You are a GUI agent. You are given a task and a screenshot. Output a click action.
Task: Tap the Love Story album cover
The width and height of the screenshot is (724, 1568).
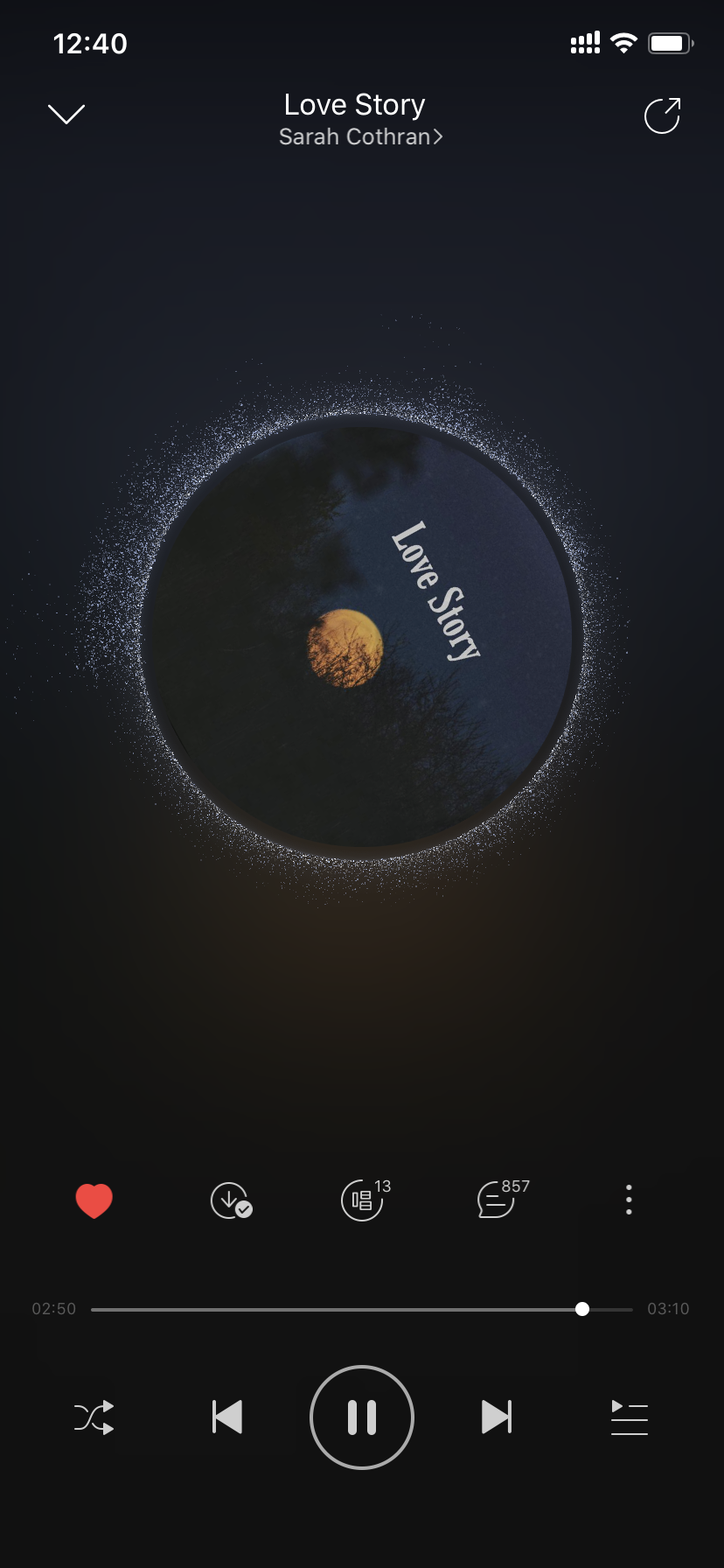tap(360, 635)
